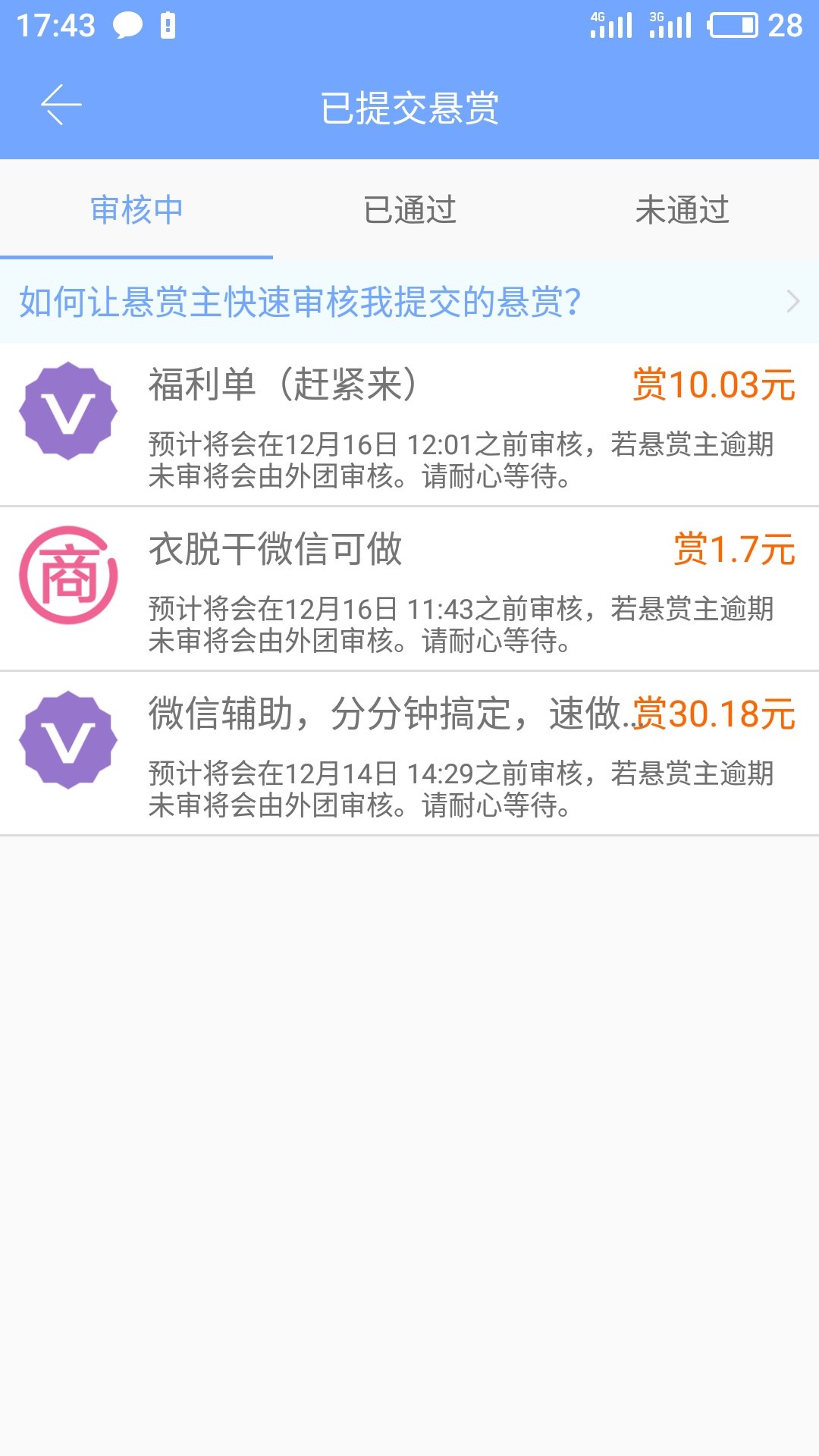This screenshot has width=819, height=1456.
Task: Open the 衣脱干微信可做 bounty
Action: tap(409, 589)
